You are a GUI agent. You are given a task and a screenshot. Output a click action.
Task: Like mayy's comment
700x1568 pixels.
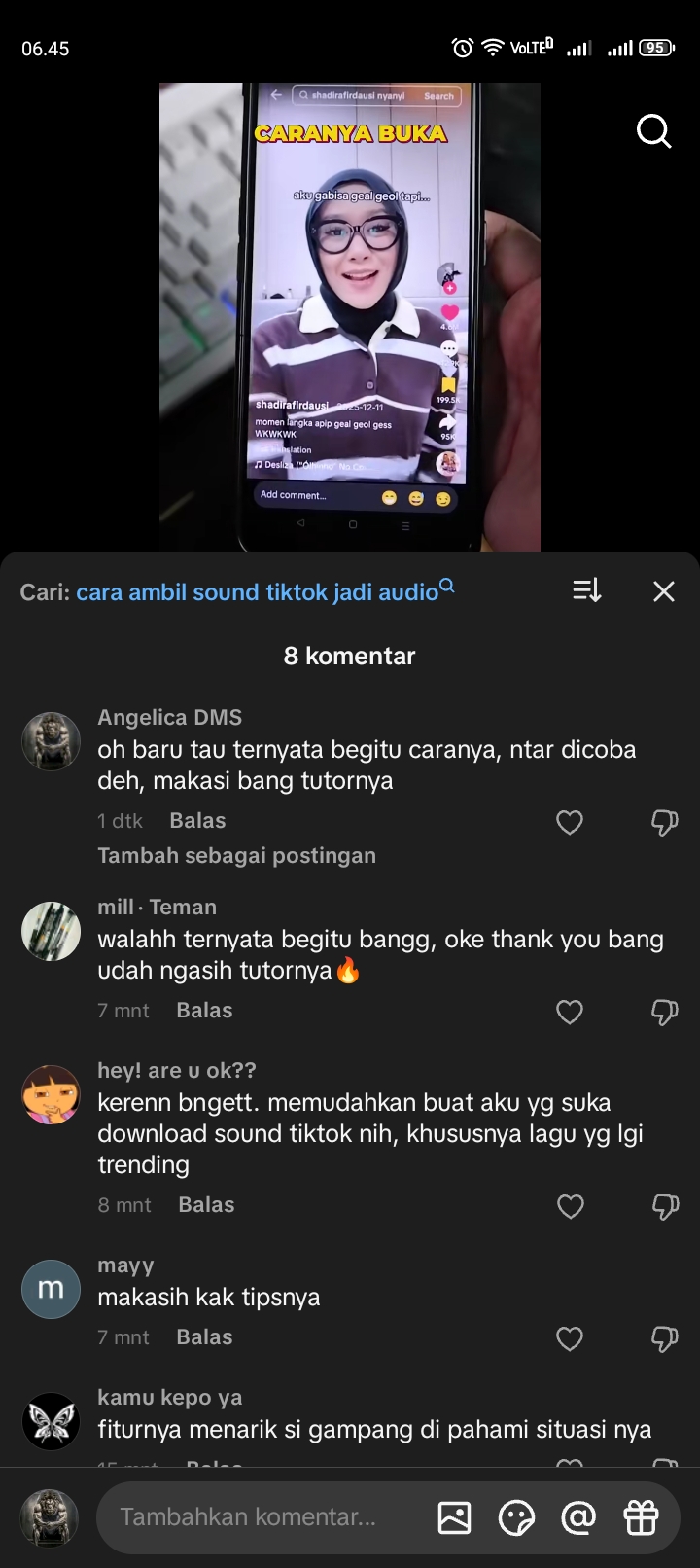pos(570,1339)
